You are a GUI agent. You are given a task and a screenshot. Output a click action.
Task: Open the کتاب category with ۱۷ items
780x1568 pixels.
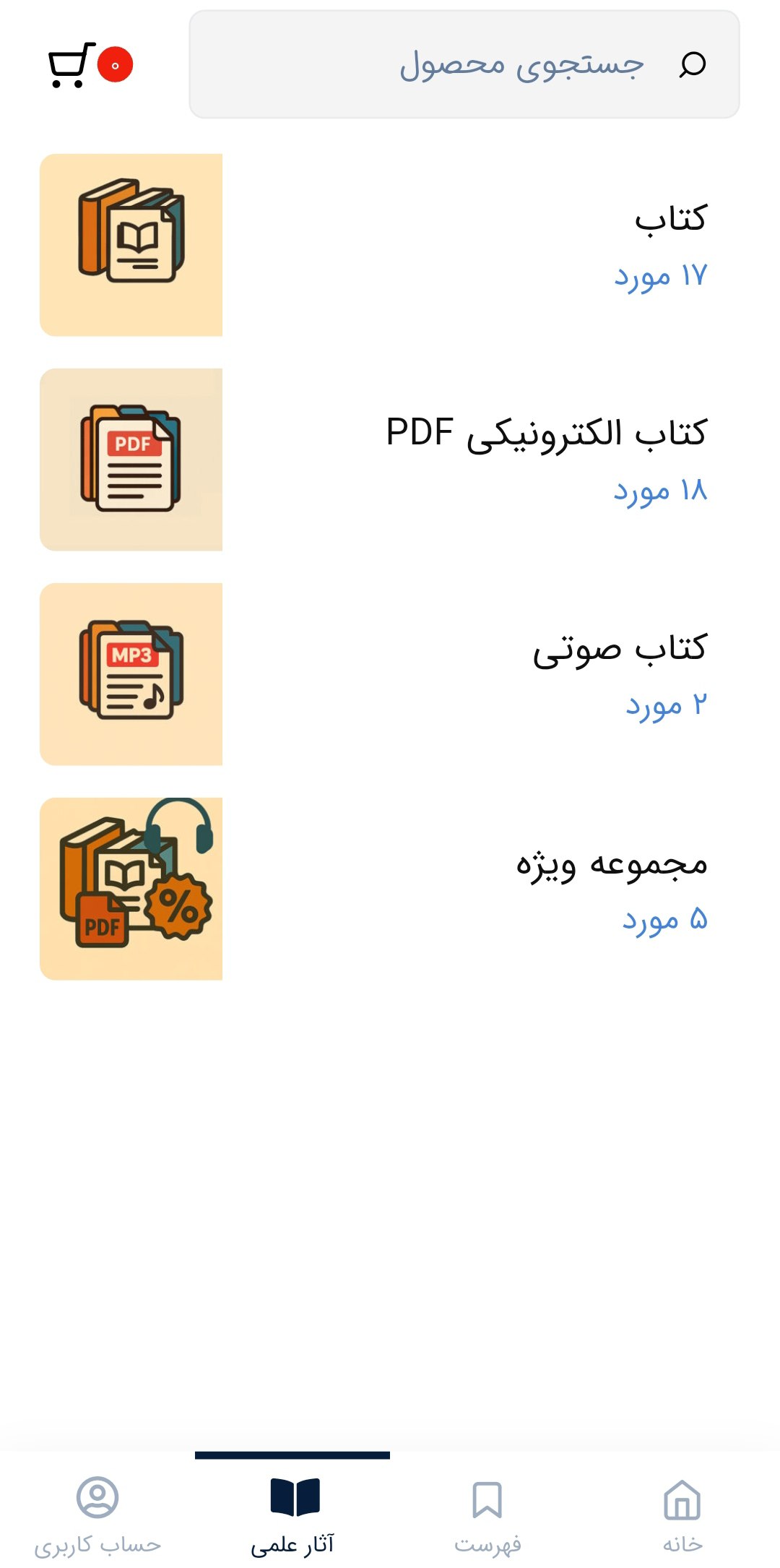[390, 245]
